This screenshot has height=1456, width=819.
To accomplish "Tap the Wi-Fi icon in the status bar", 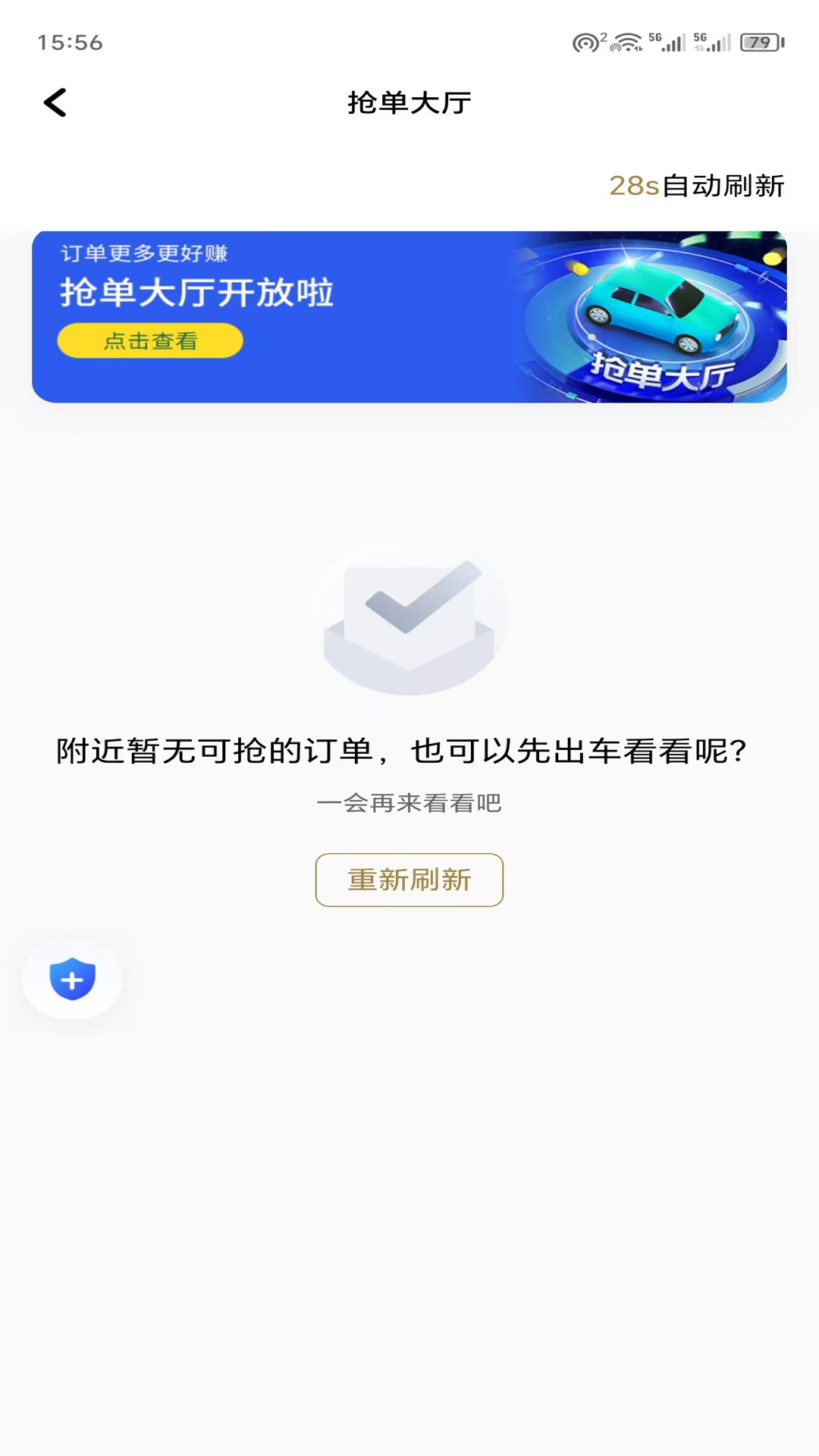I will (628, 42).
